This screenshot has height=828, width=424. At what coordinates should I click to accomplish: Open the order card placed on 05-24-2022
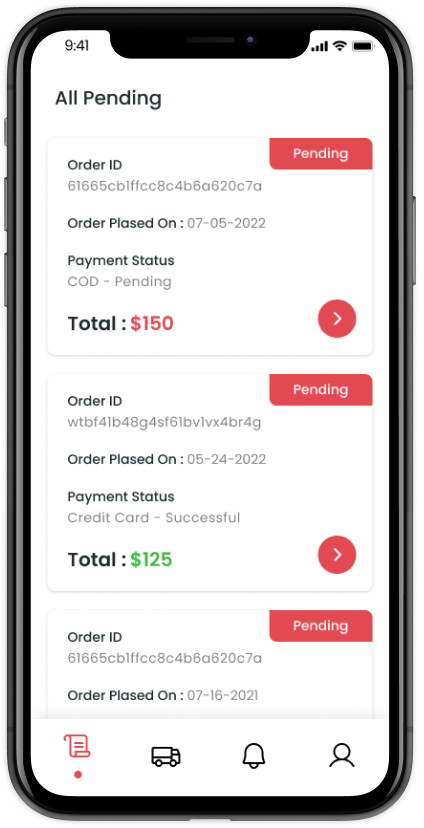pyautogui.click(x=210, y=483)
